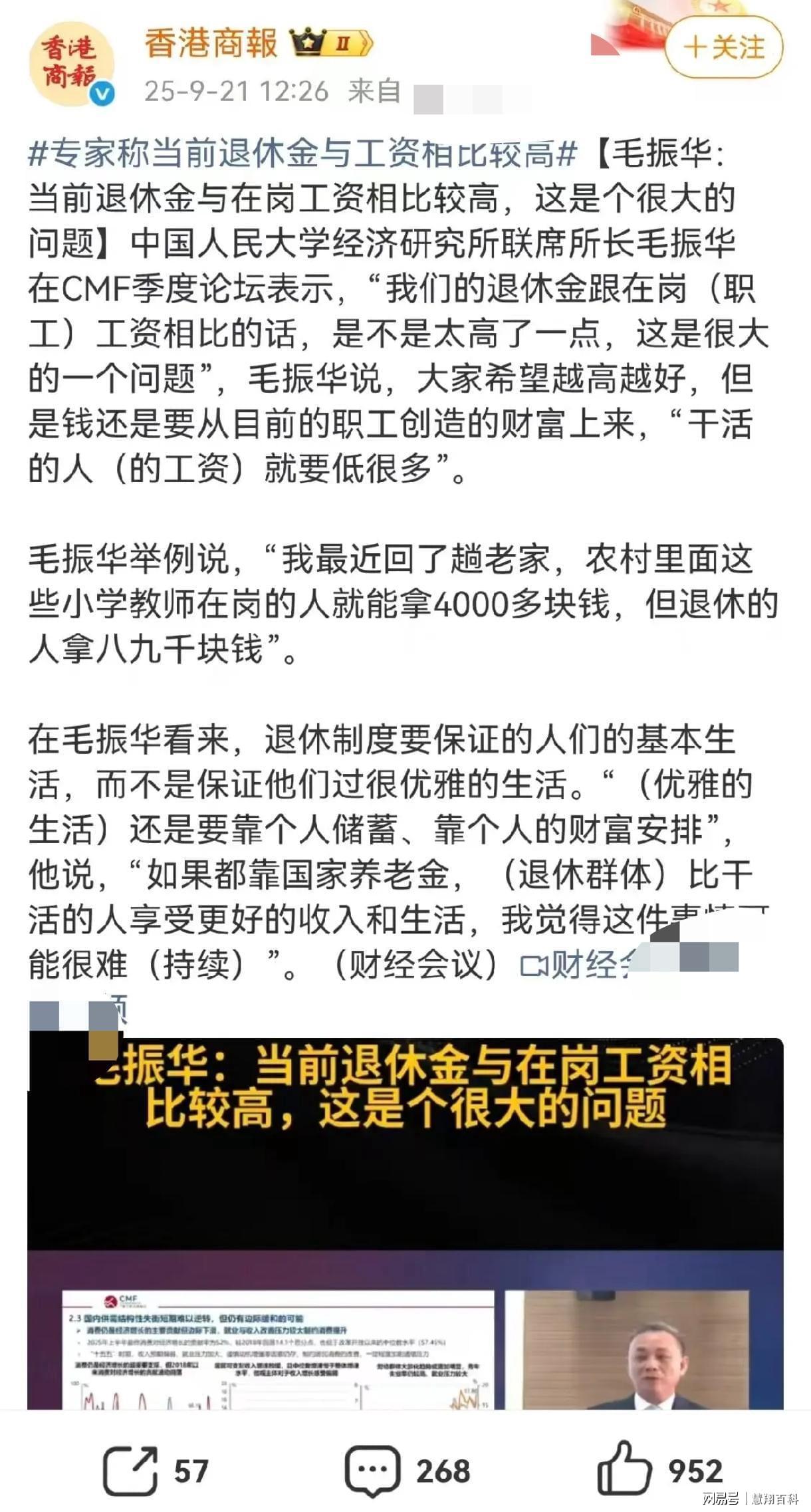Play the 毛振华 video clip
Viewport: 811px width, 1512px height.
[x=405, y=1224]
